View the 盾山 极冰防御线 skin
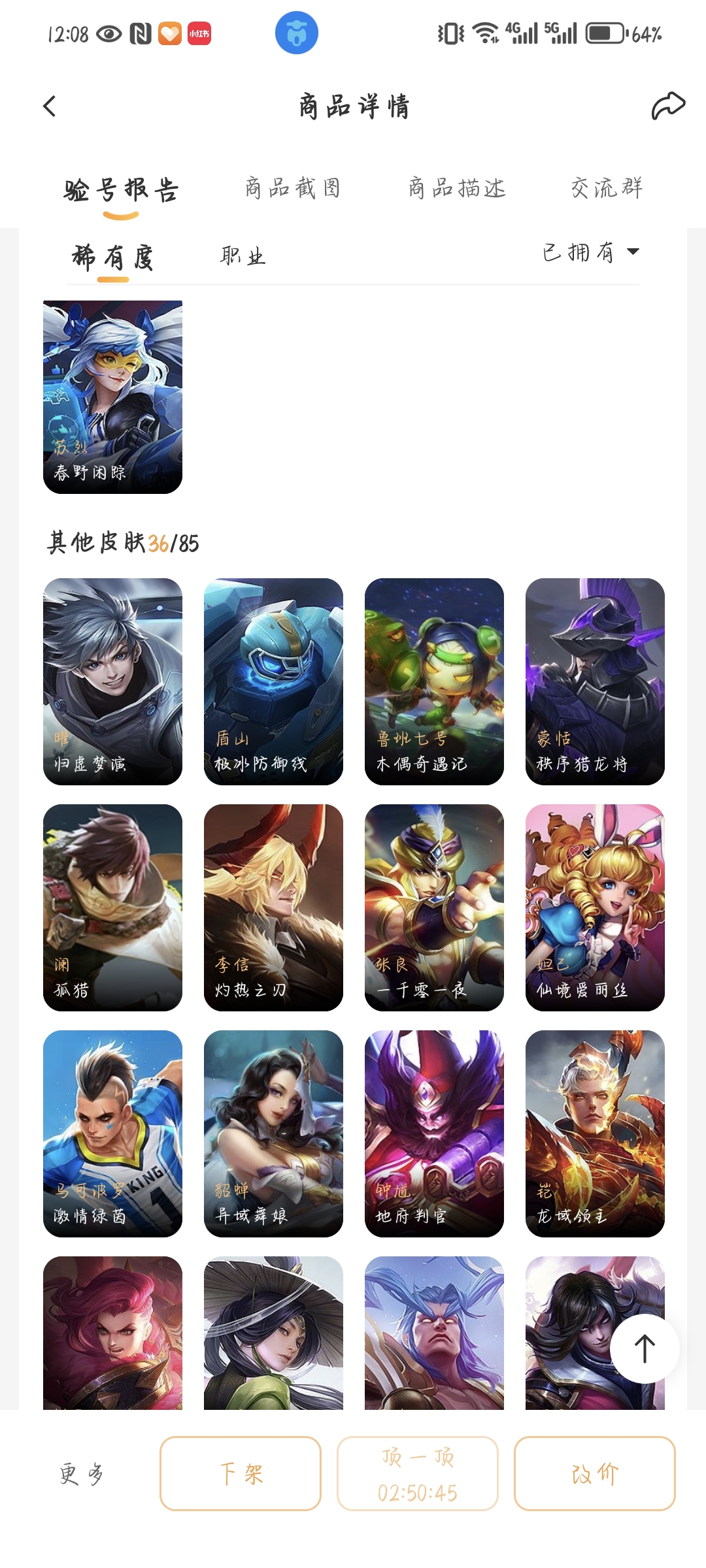 pyautogui.click(x=273, y=681)
